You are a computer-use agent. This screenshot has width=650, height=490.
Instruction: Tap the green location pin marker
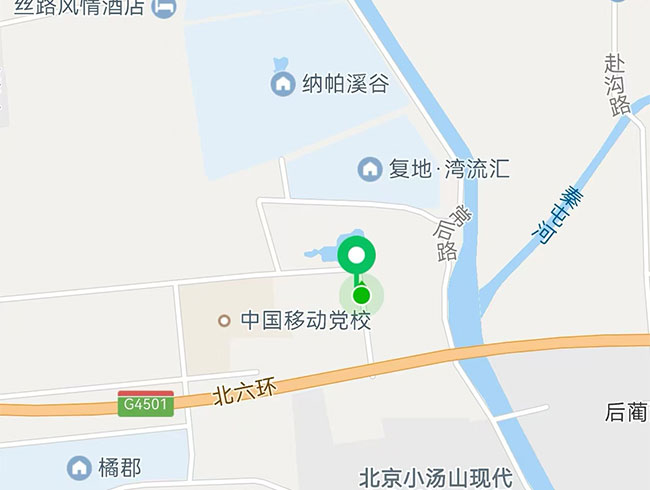pos(357,256)
